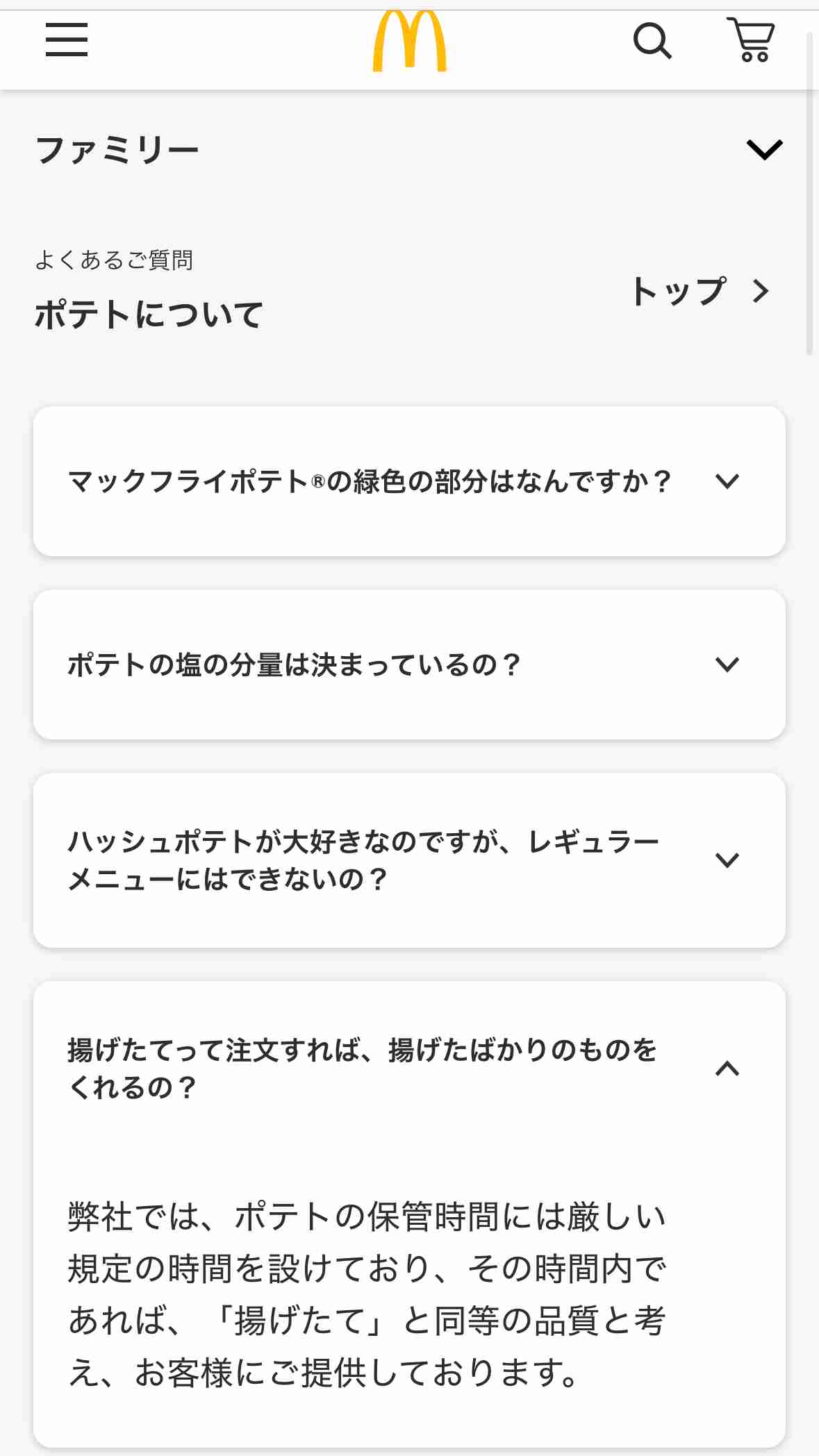Open the shopping cart
Image resolution: width=819 pixels, height=1456 pixels.
[751, 40]
